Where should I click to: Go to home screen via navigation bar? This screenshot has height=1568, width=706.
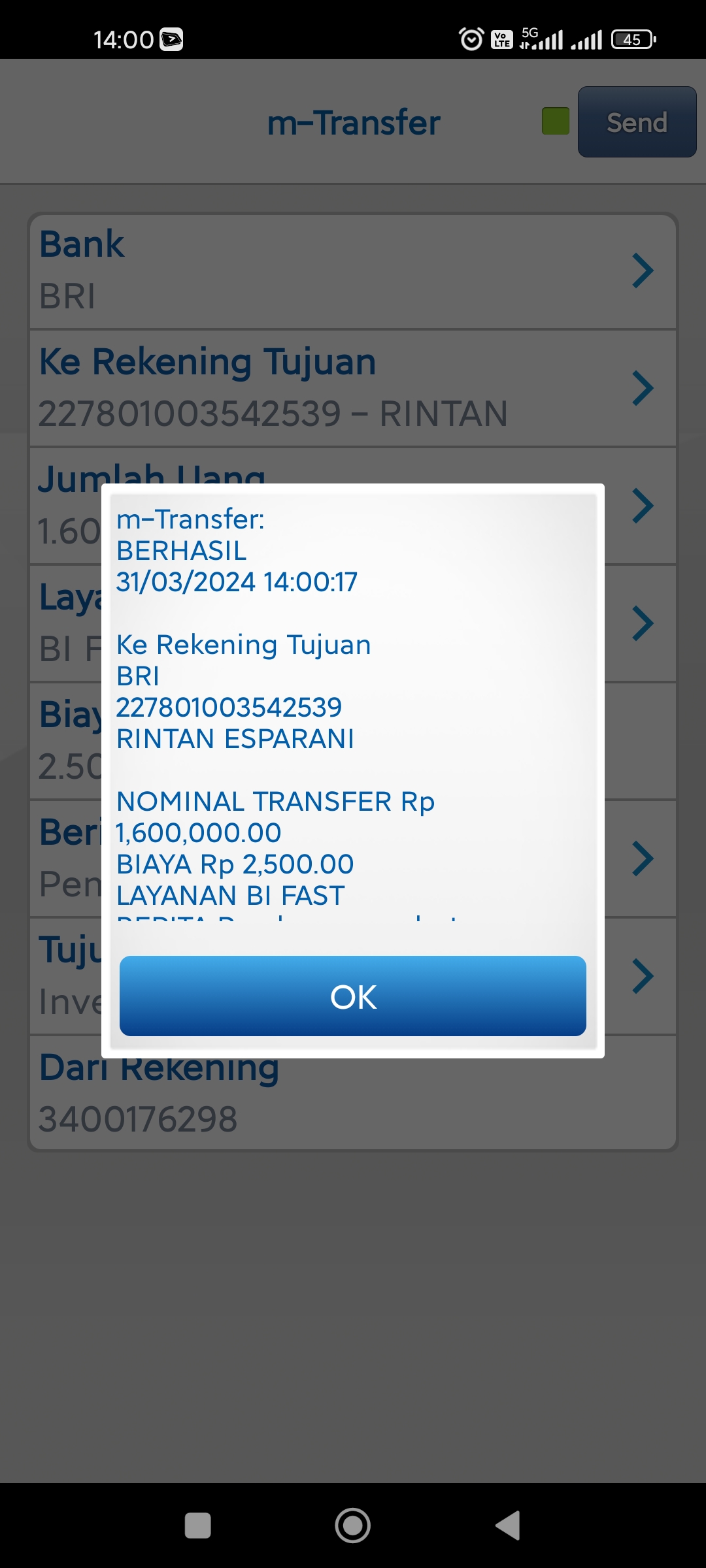point(353,1526)
